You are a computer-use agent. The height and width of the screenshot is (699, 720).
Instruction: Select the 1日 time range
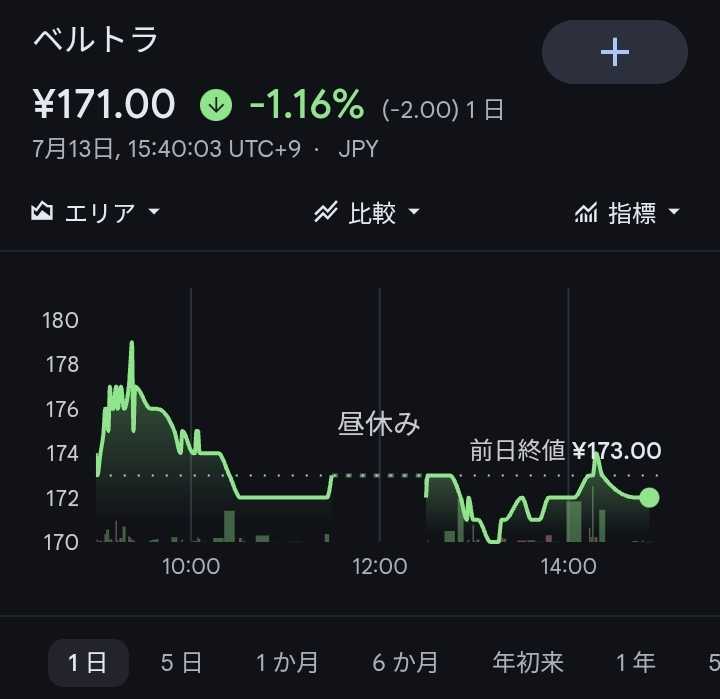[x=88, y=663]
